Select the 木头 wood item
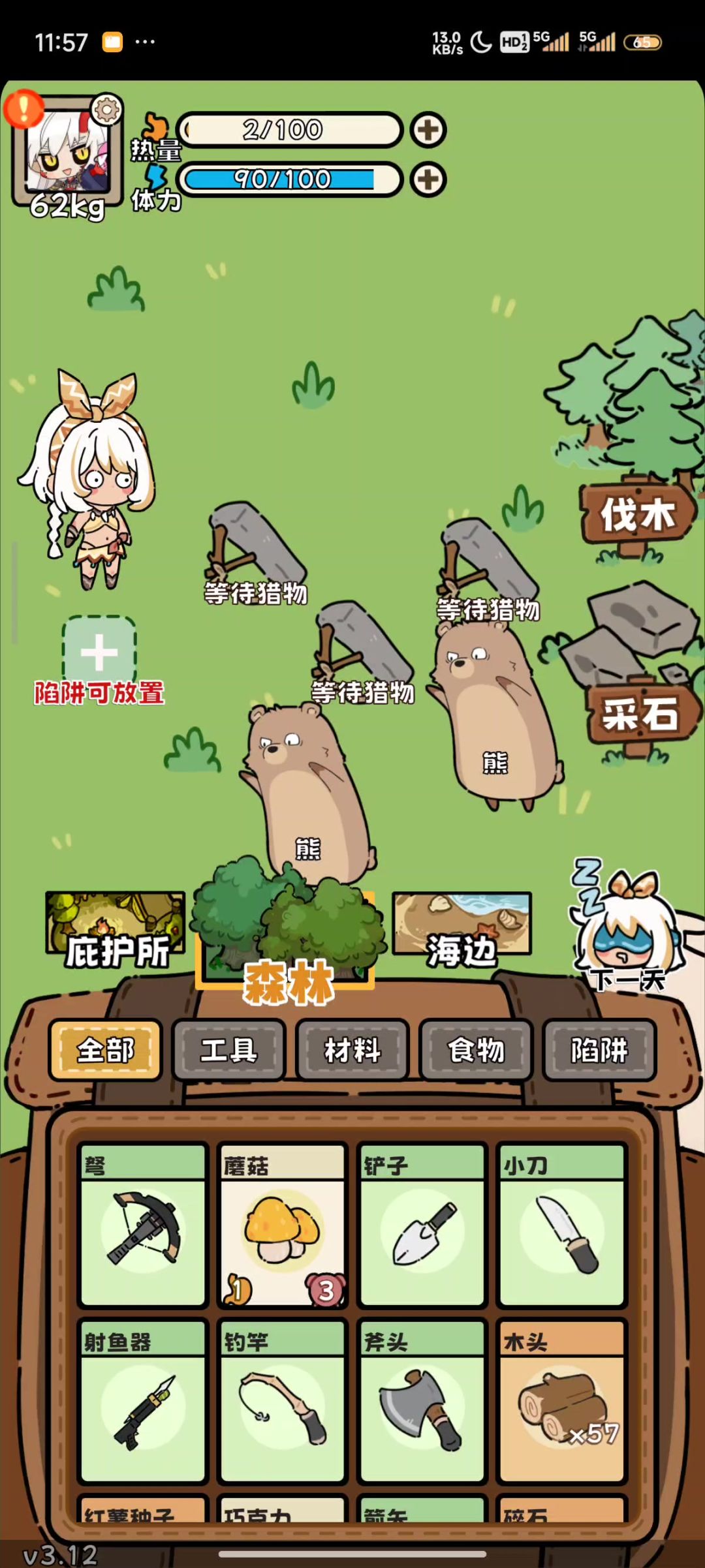 561,1402
